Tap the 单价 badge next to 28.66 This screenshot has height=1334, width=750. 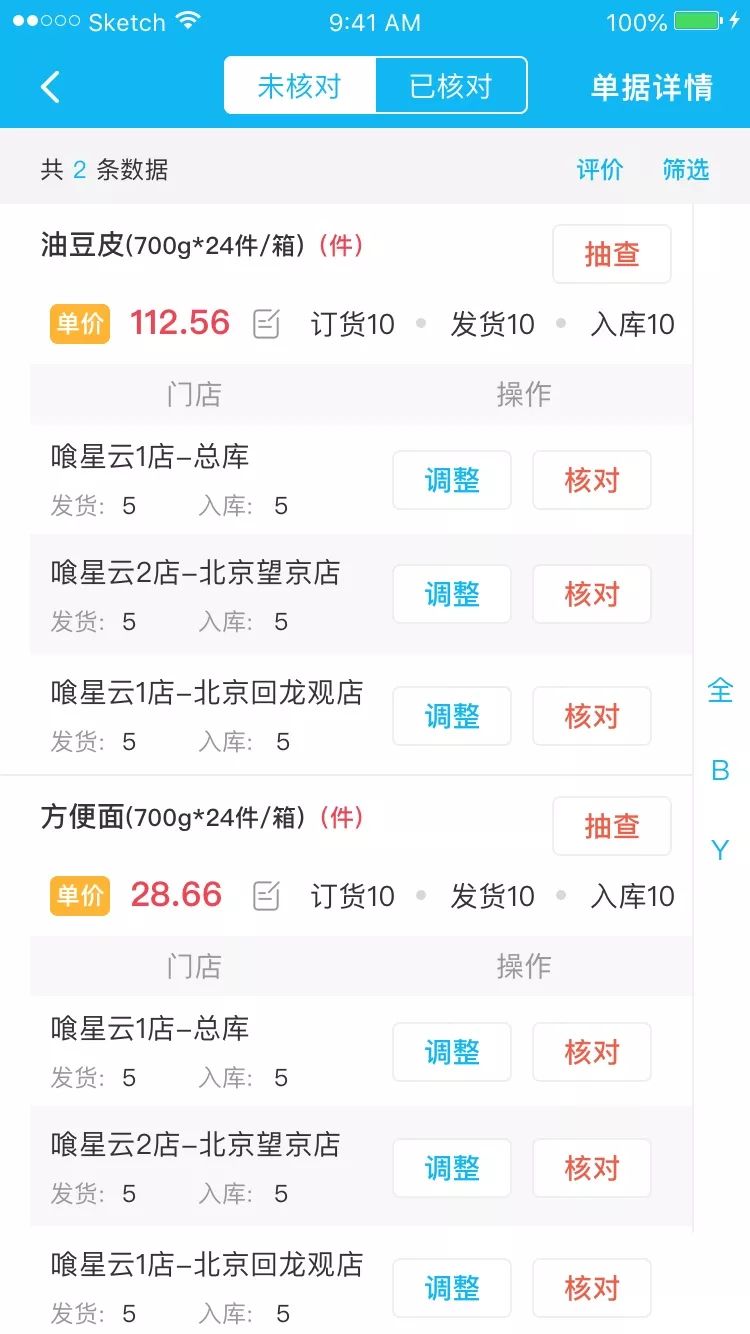(x=78, y=896)
